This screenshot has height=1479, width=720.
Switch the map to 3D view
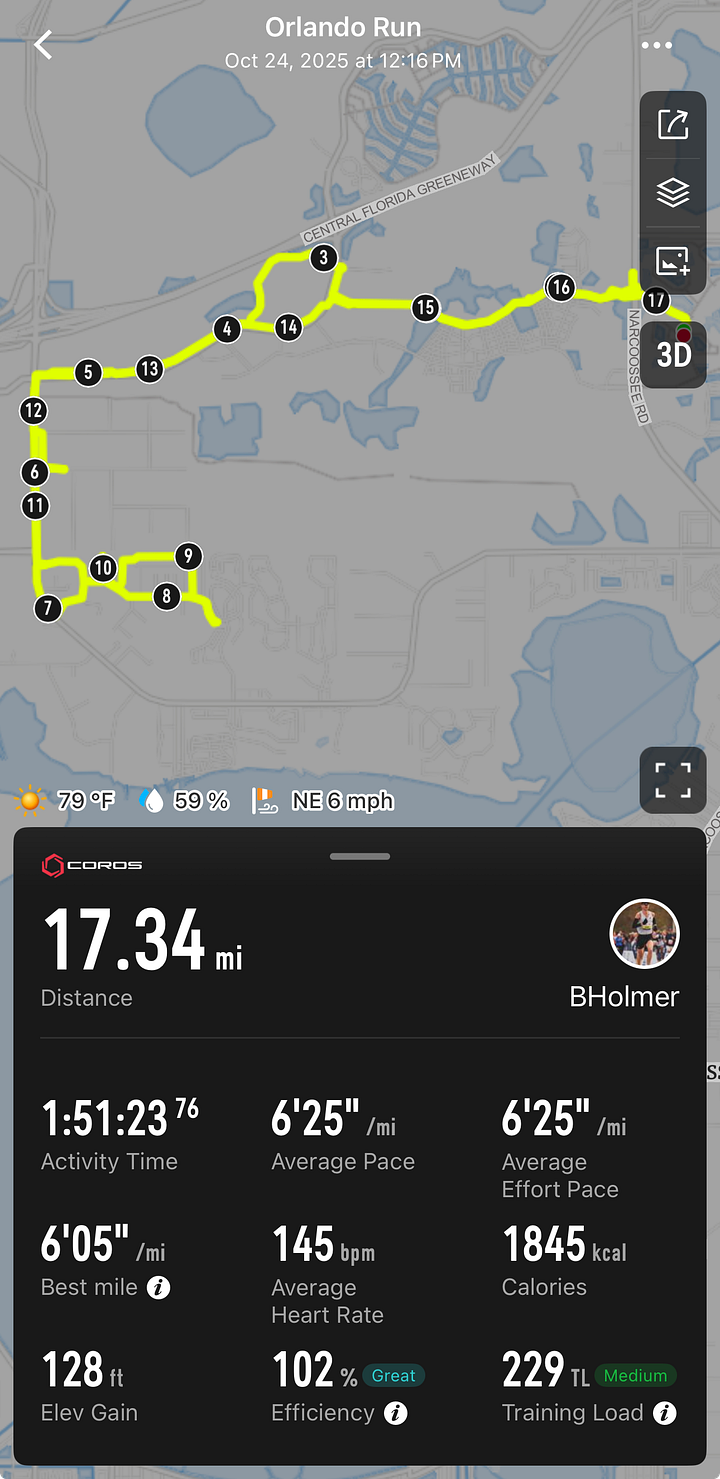[673, 354]
